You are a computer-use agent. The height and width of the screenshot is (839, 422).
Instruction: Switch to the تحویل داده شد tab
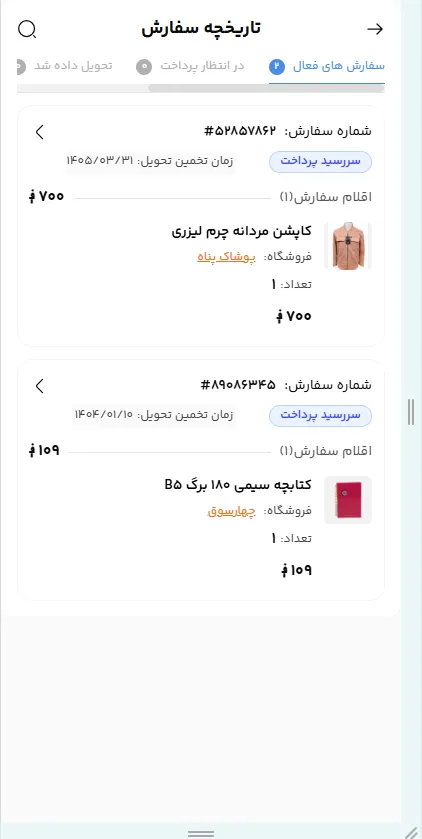pyautogui.click(x=65, y=66)
